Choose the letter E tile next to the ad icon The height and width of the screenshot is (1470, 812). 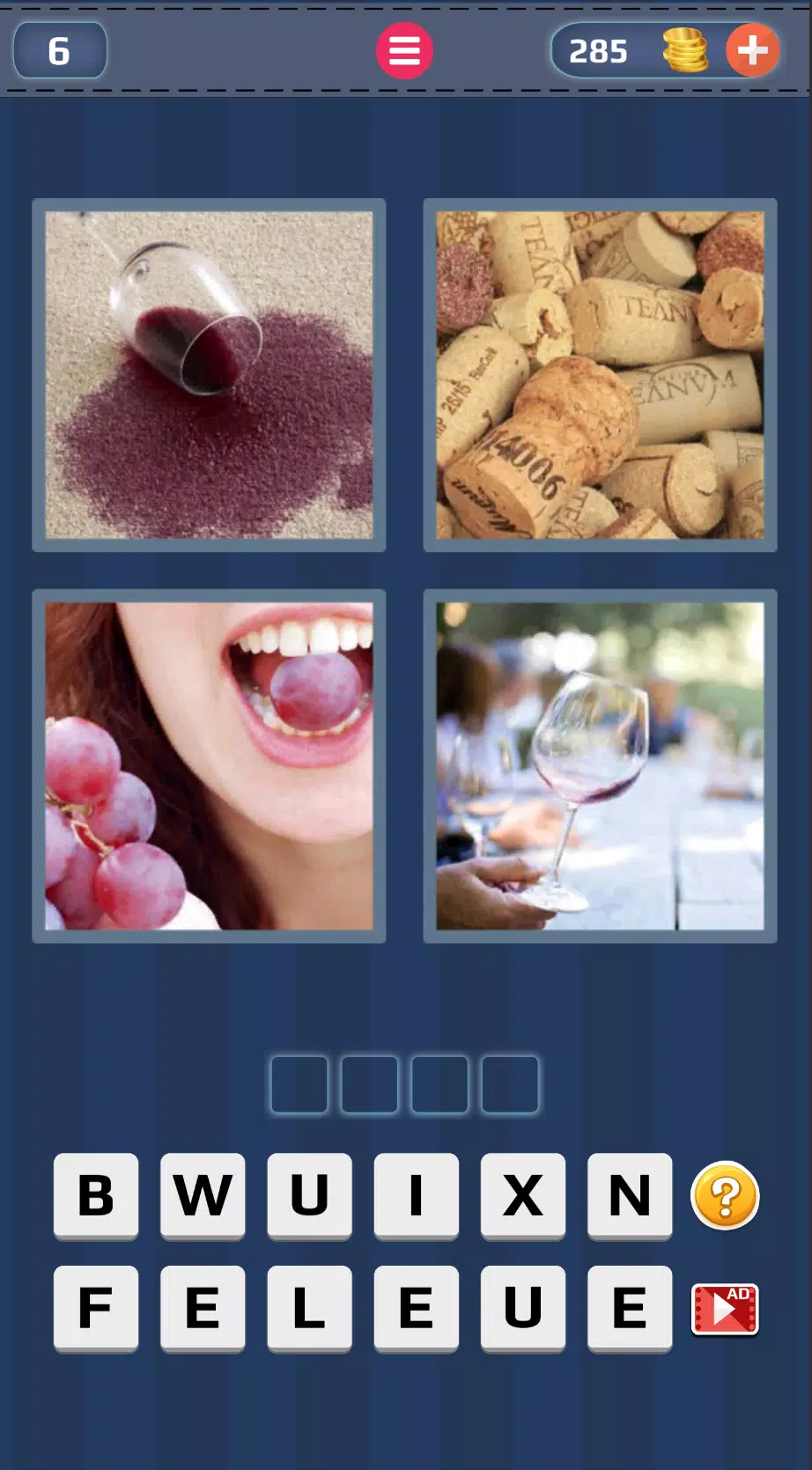[x=629, y=1310]
